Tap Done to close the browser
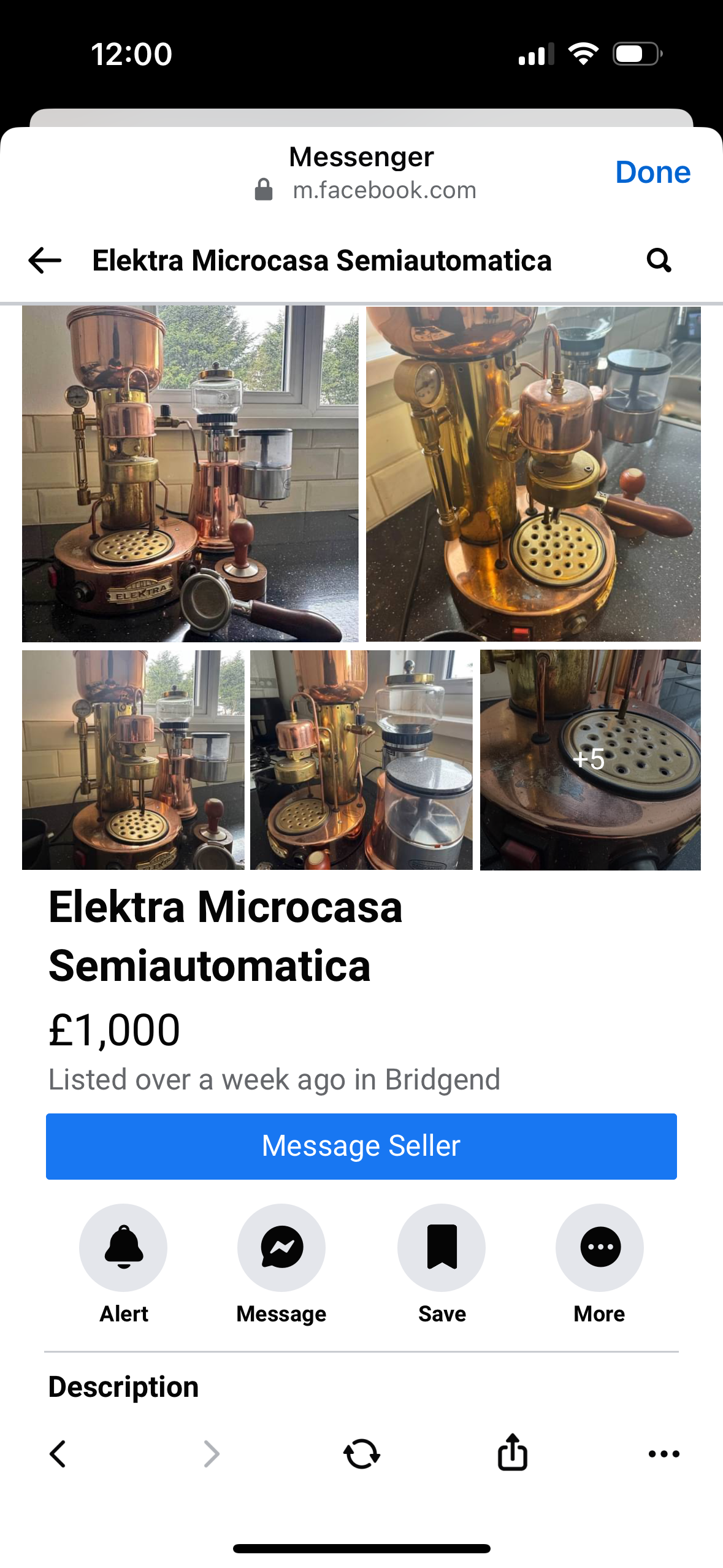The image size is (723, 1568). point(652,172)
